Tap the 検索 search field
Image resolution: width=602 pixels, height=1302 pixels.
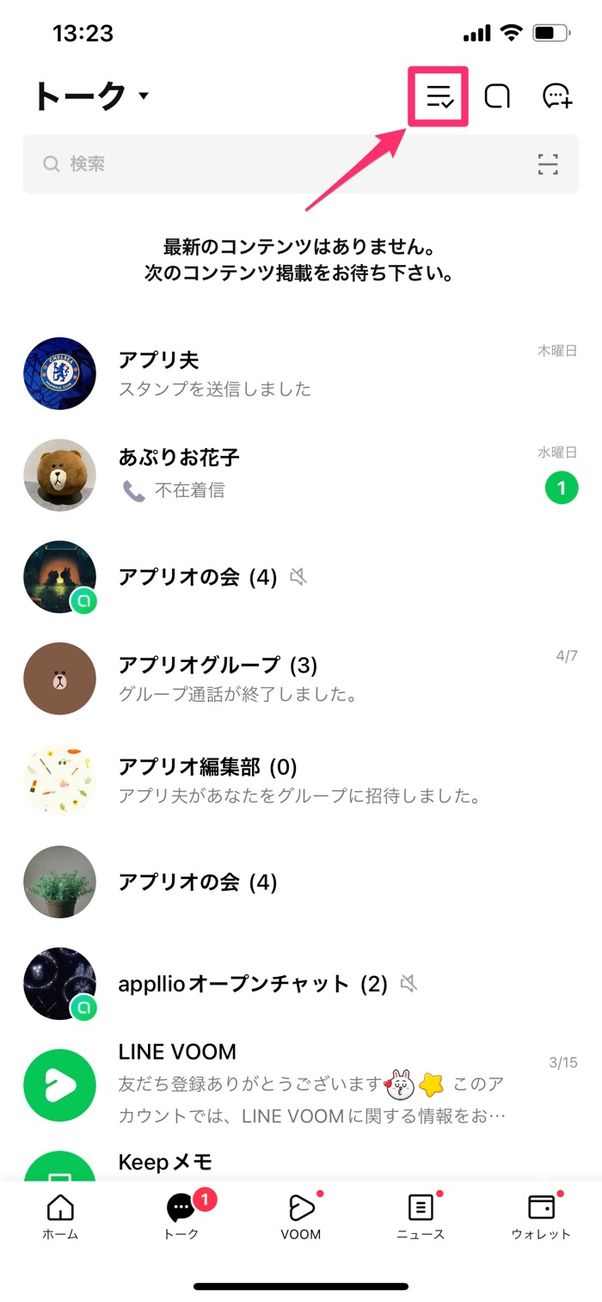pyautogui.click(x=280, y=164)
